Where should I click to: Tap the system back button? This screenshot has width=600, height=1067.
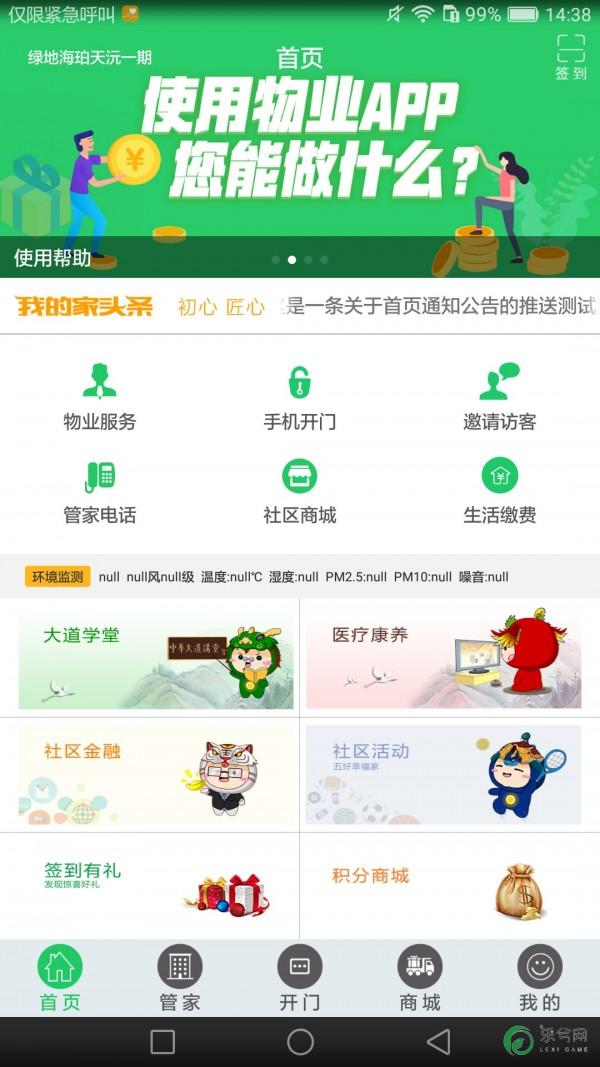pos(438,1042)
